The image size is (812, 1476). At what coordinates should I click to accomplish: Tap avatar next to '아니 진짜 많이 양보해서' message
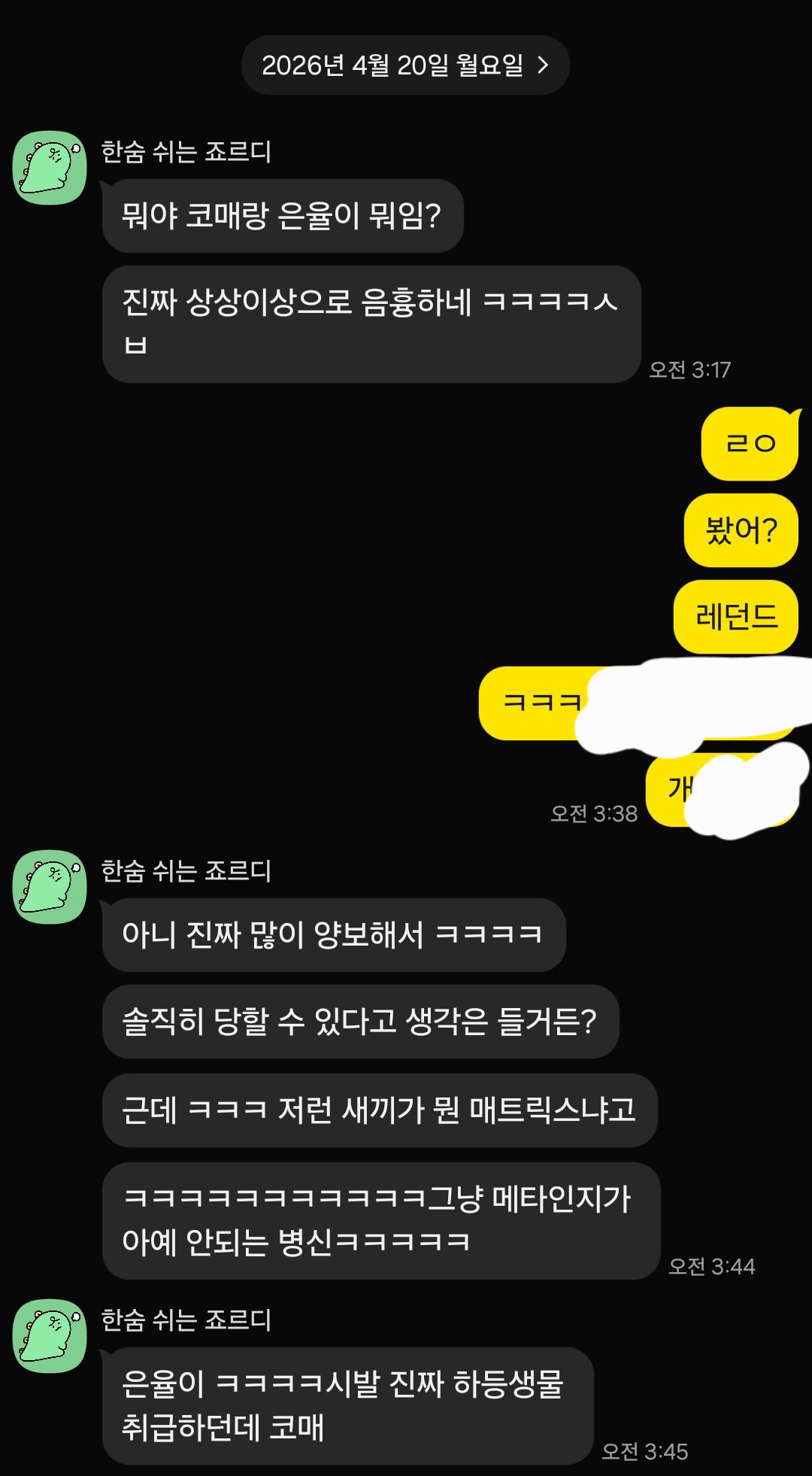50,887
